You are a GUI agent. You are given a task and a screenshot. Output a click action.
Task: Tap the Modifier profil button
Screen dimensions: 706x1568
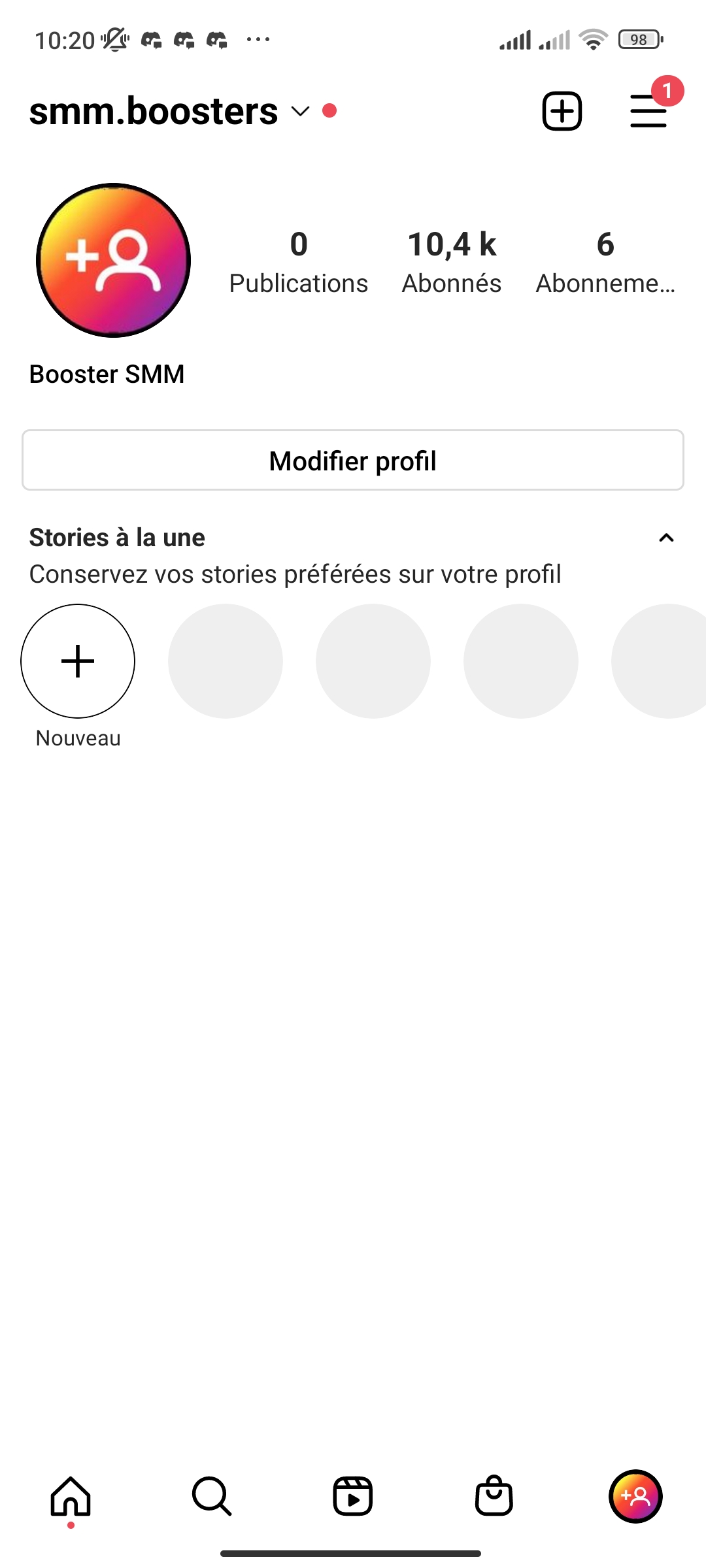353,460
